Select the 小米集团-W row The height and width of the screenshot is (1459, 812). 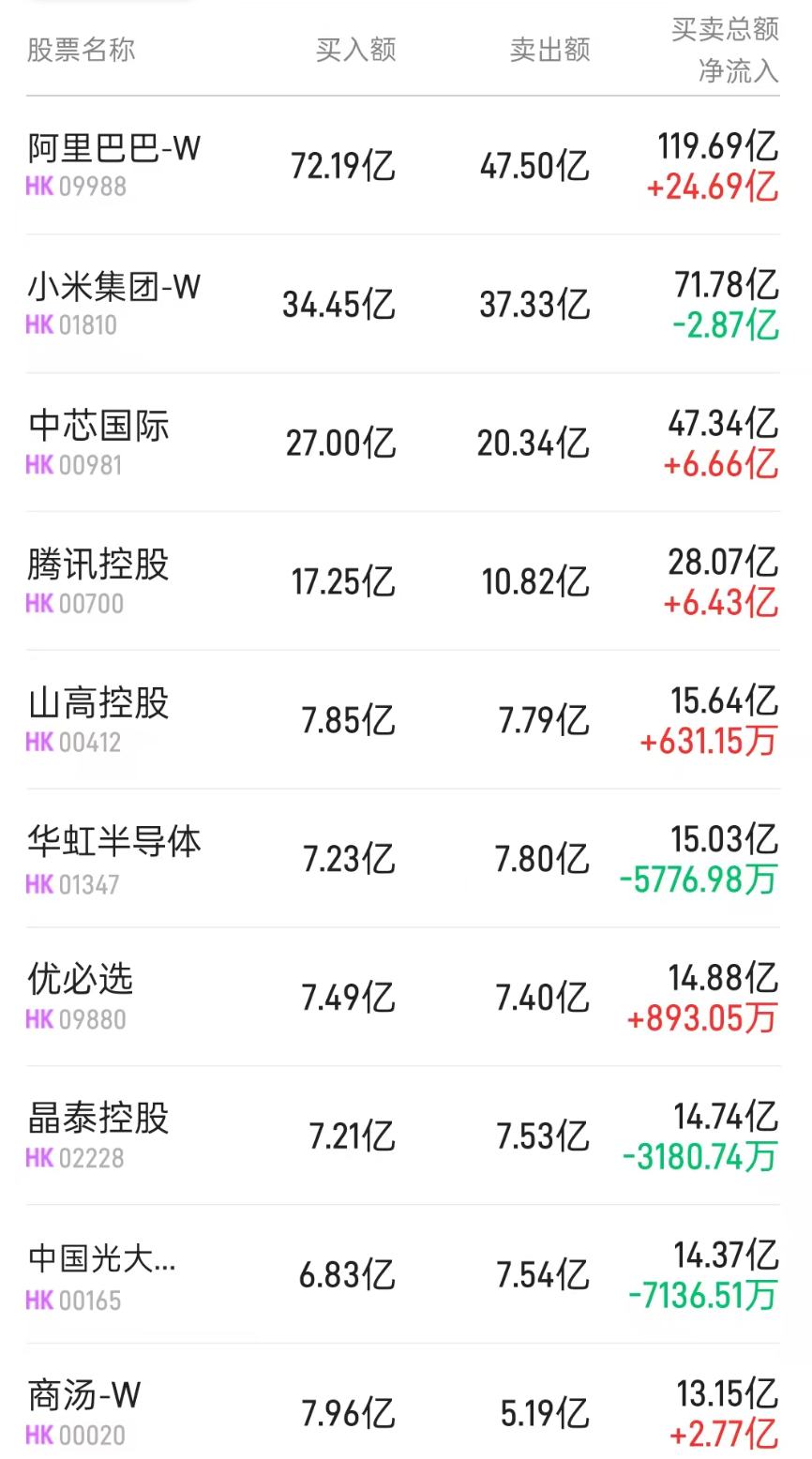[x=113, y=289]
